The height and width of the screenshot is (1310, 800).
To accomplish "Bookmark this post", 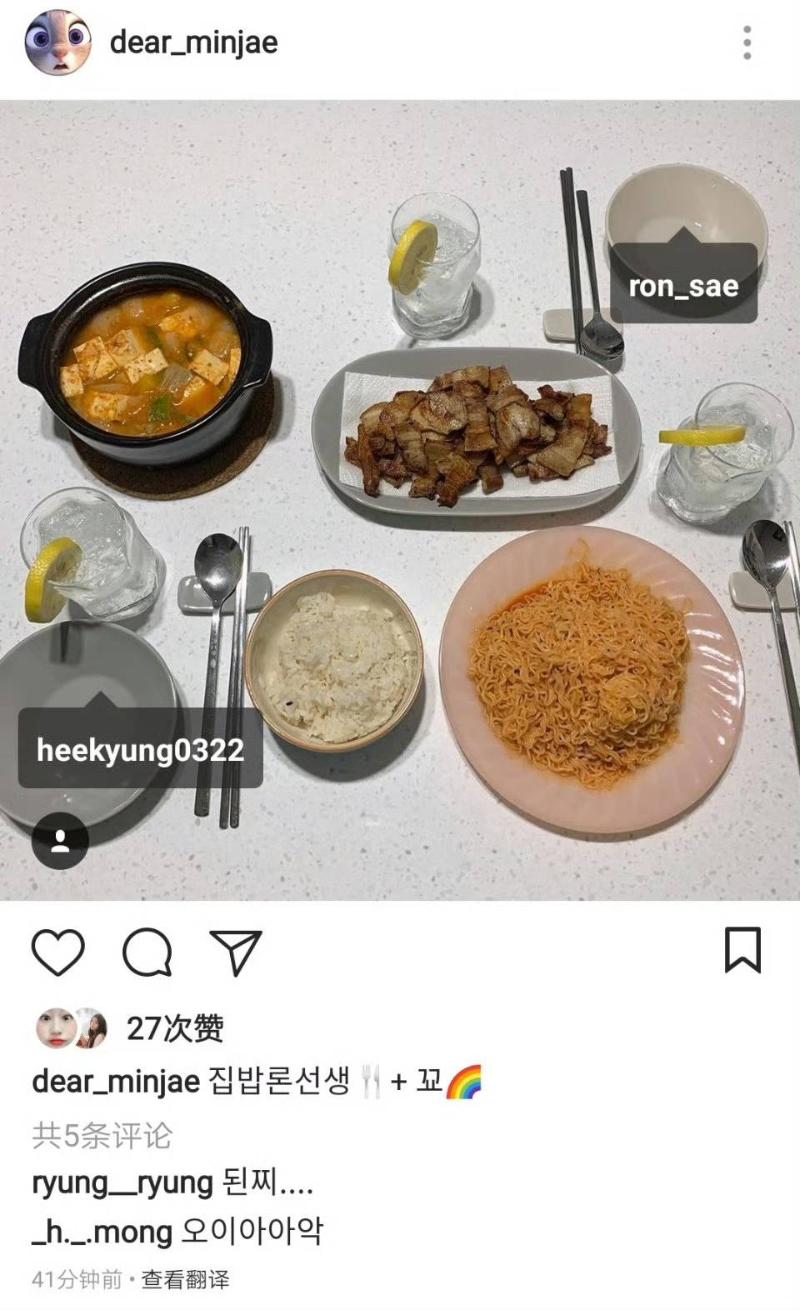I will pyautogui.click(x=742, y=950).
